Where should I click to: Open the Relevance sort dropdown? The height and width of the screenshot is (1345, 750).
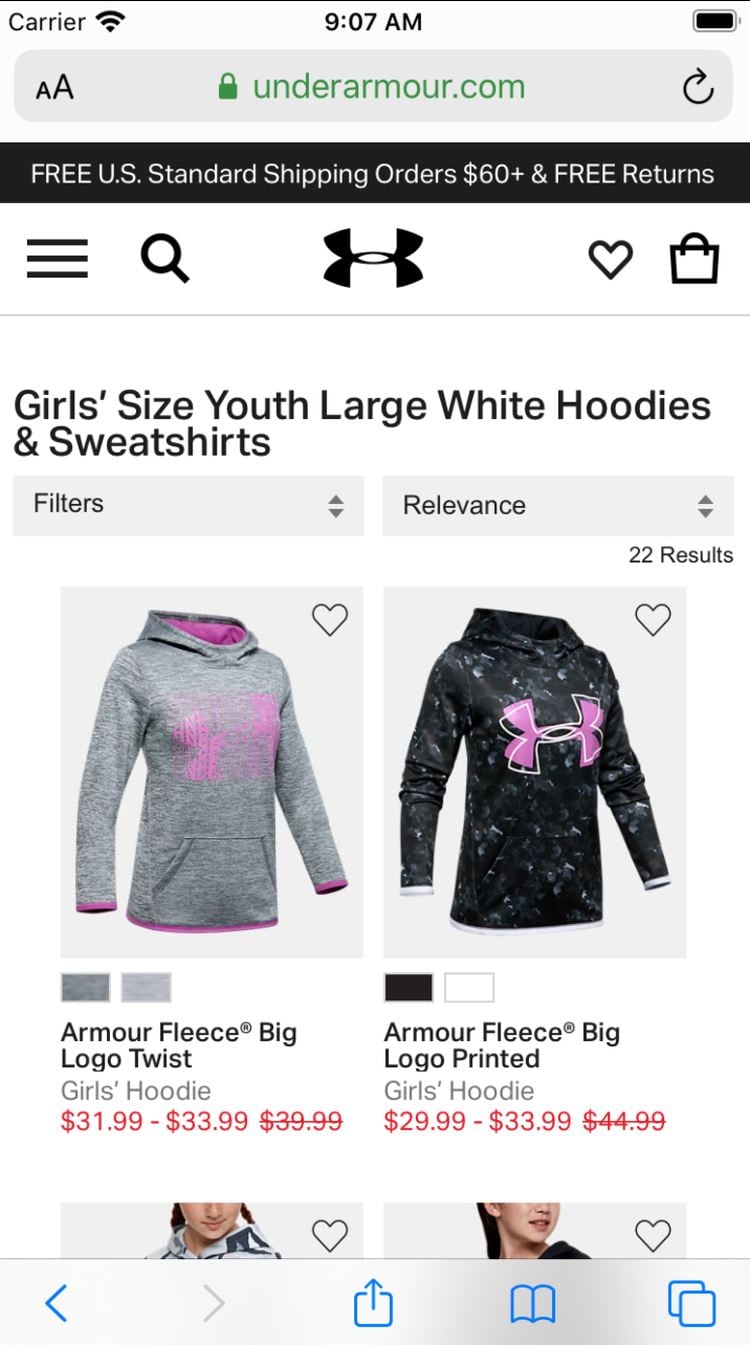558,505
